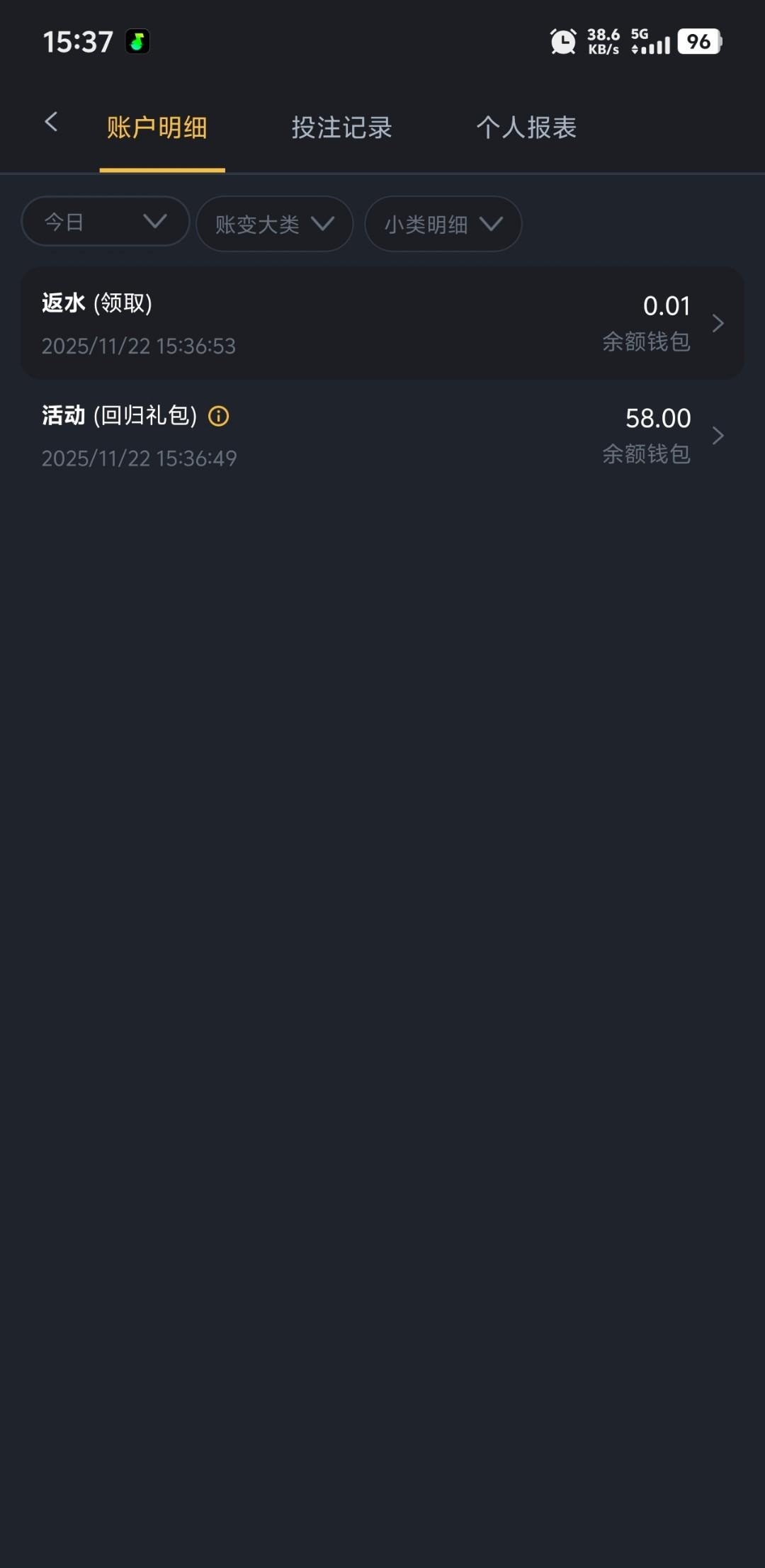Open the 活动 (回归礼包) 58.00 record

click(x=382, y=436)
